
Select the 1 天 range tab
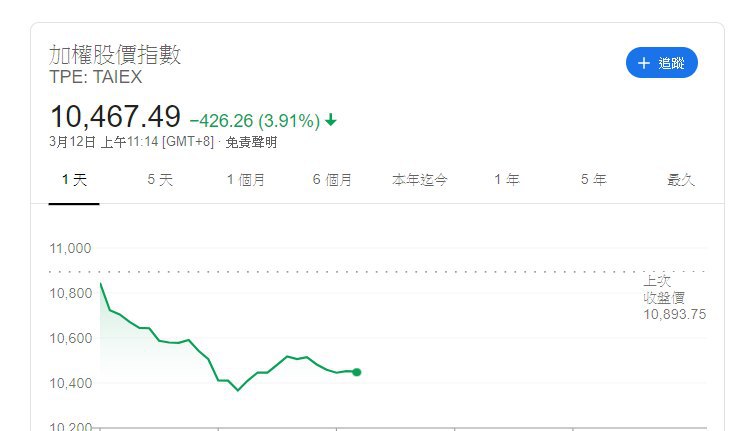click(x=74, y=180)
